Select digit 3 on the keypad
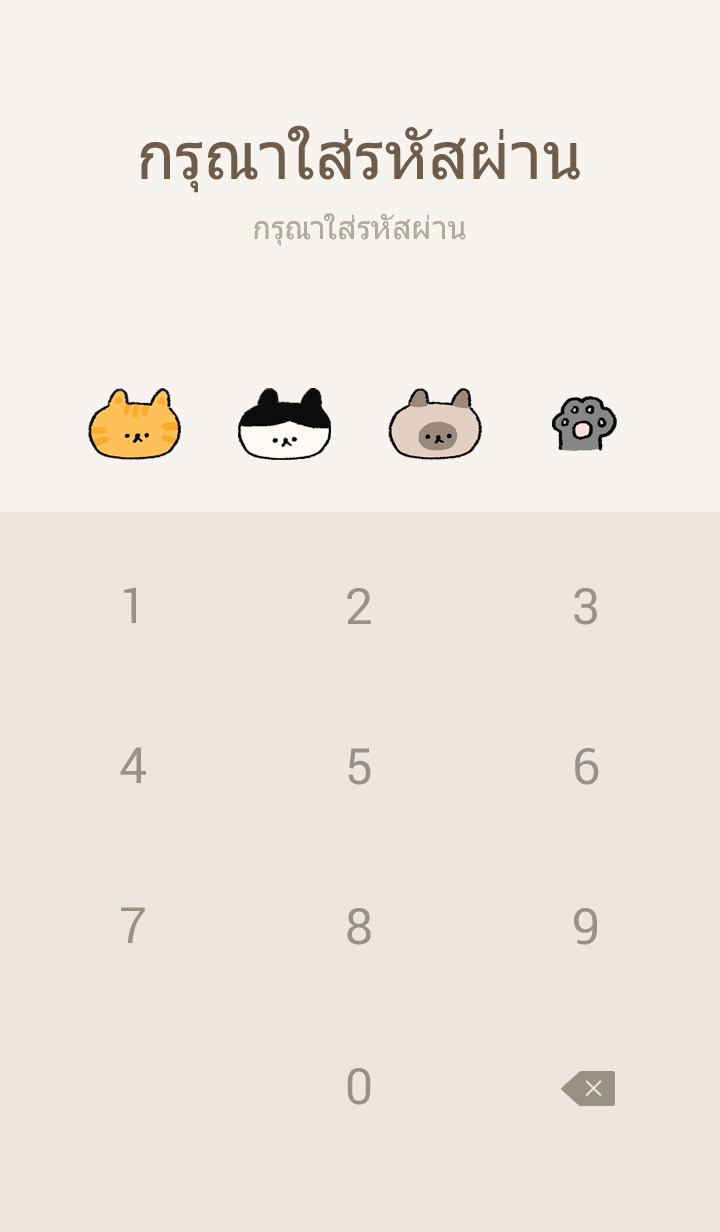 pyautogui.click(x=585, y=606)
